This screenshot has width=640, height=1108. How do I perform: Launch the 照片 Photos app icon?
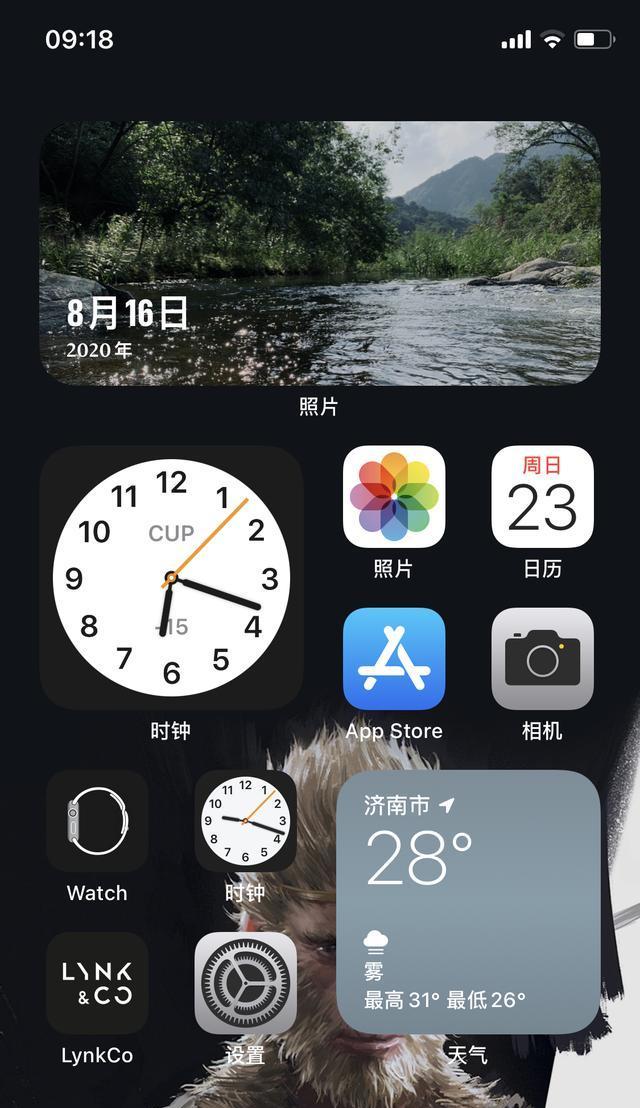394,496
